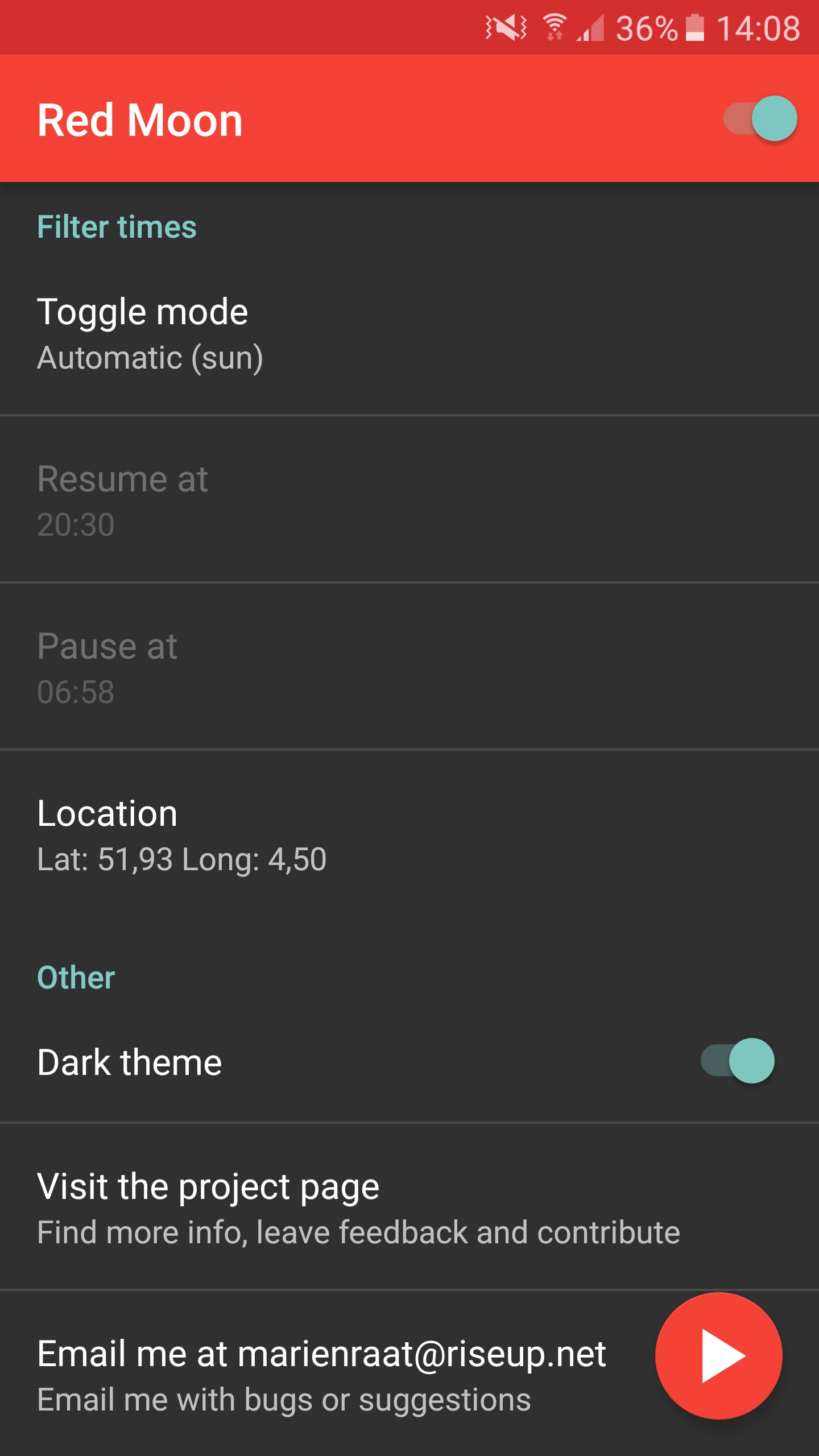Open the email me row
The image size is (819, 1456).
tap(409, 1374)
